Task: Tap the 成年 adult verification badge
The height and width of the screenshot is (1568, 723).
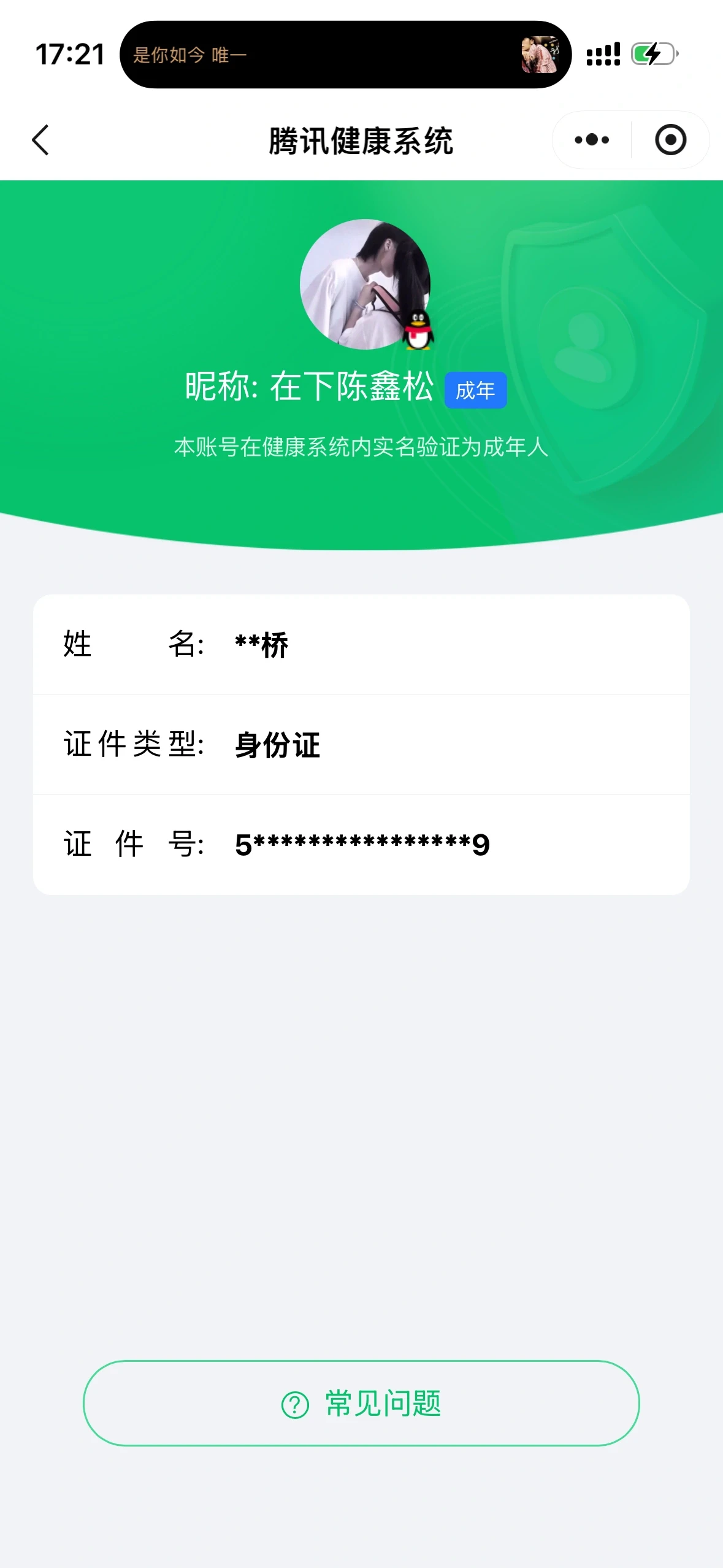Action: click(x=476, y=389)
